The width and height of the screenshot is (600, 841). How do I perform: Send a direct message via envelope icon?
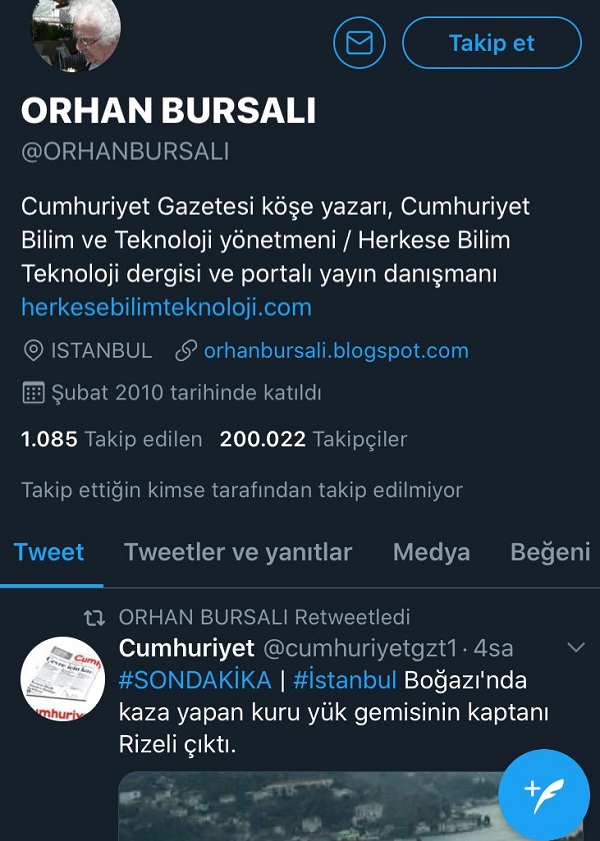[359, 43]
